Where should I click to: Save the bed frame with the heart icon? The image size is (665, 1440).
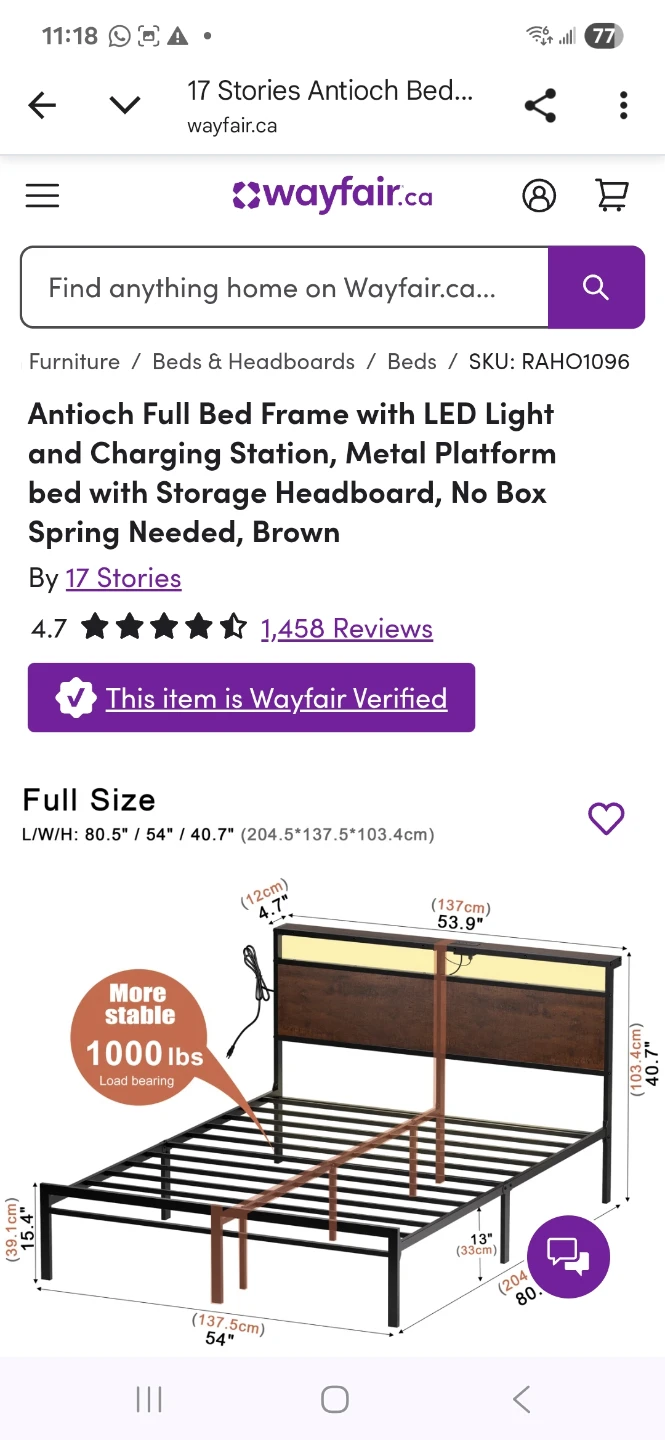[606, 819]
